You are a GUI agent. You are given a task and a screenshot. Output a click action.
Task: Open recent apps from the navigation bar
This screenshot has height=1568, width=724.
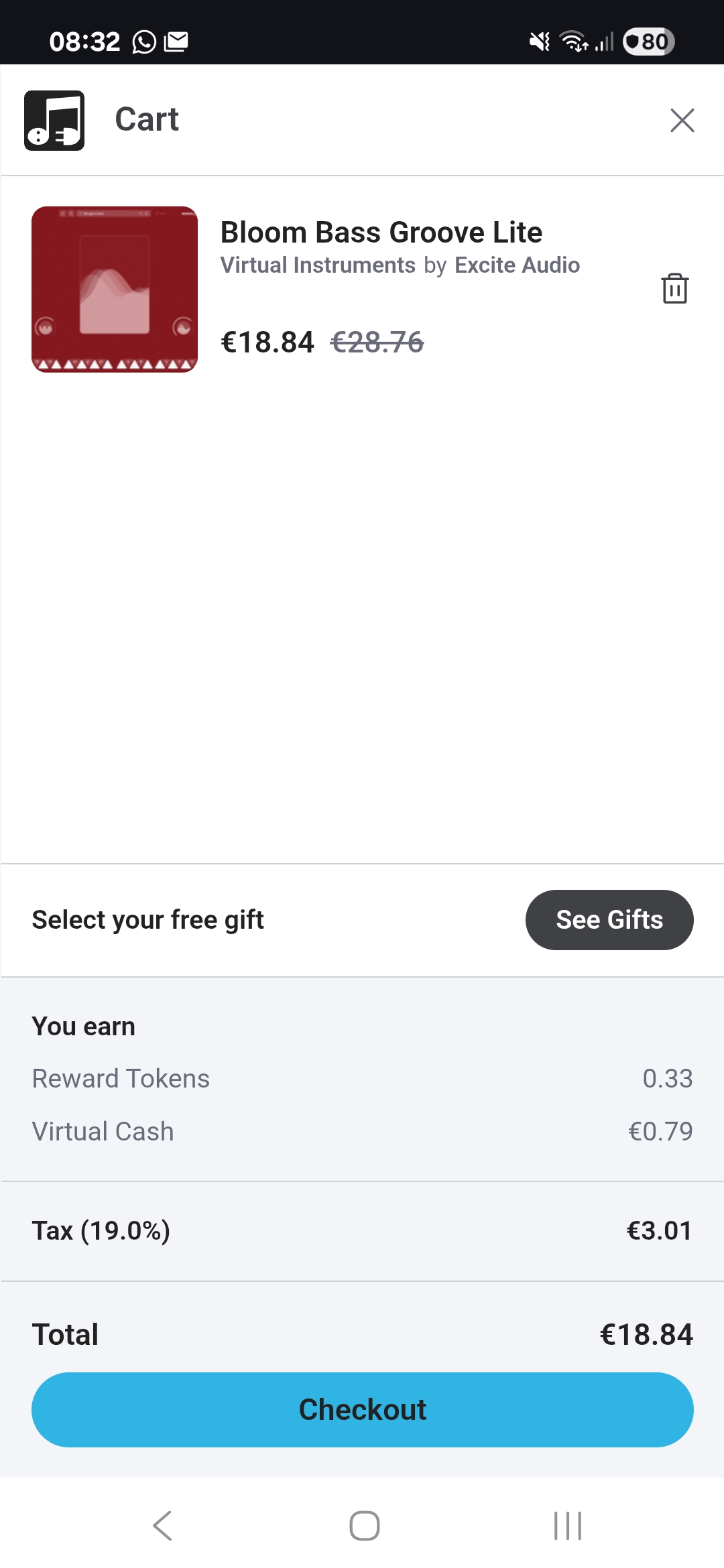[567, 1526]
